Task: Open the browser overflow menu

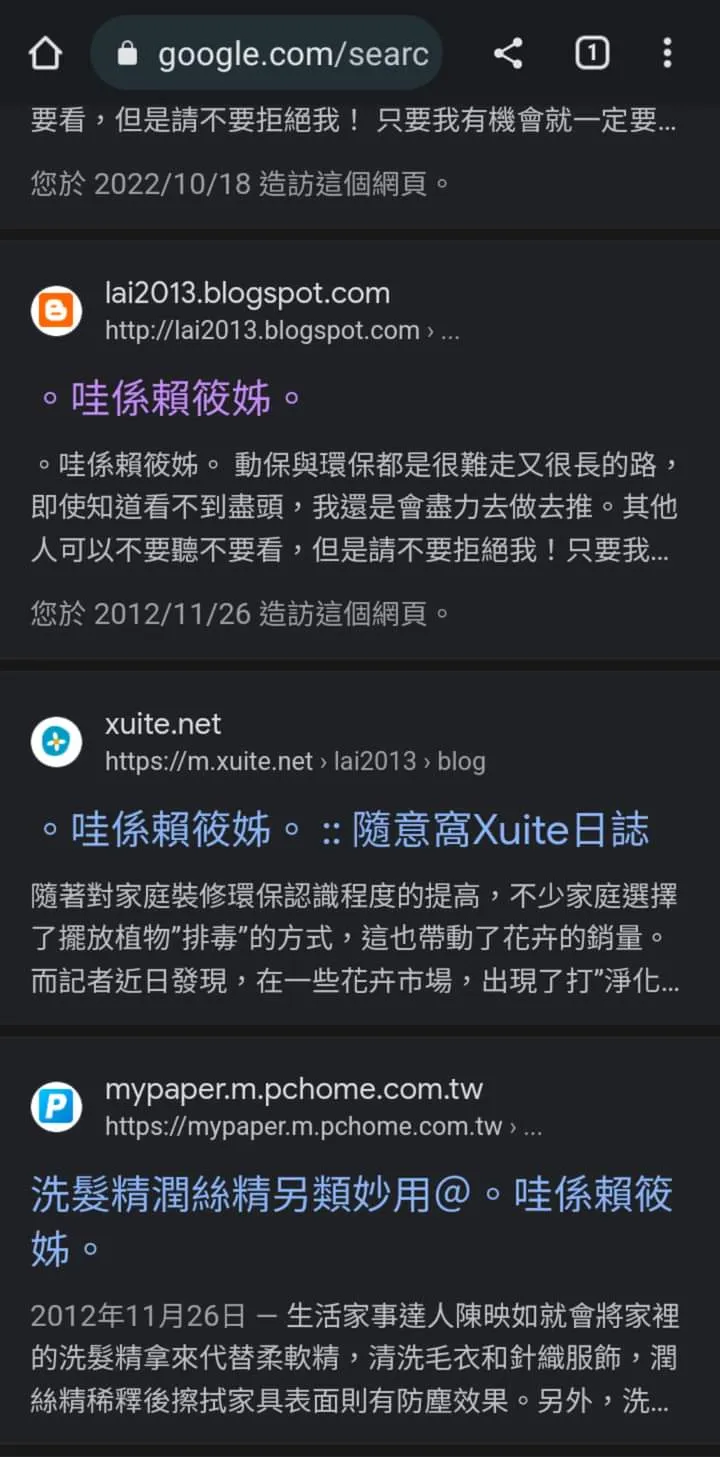Action: [667, 54]
